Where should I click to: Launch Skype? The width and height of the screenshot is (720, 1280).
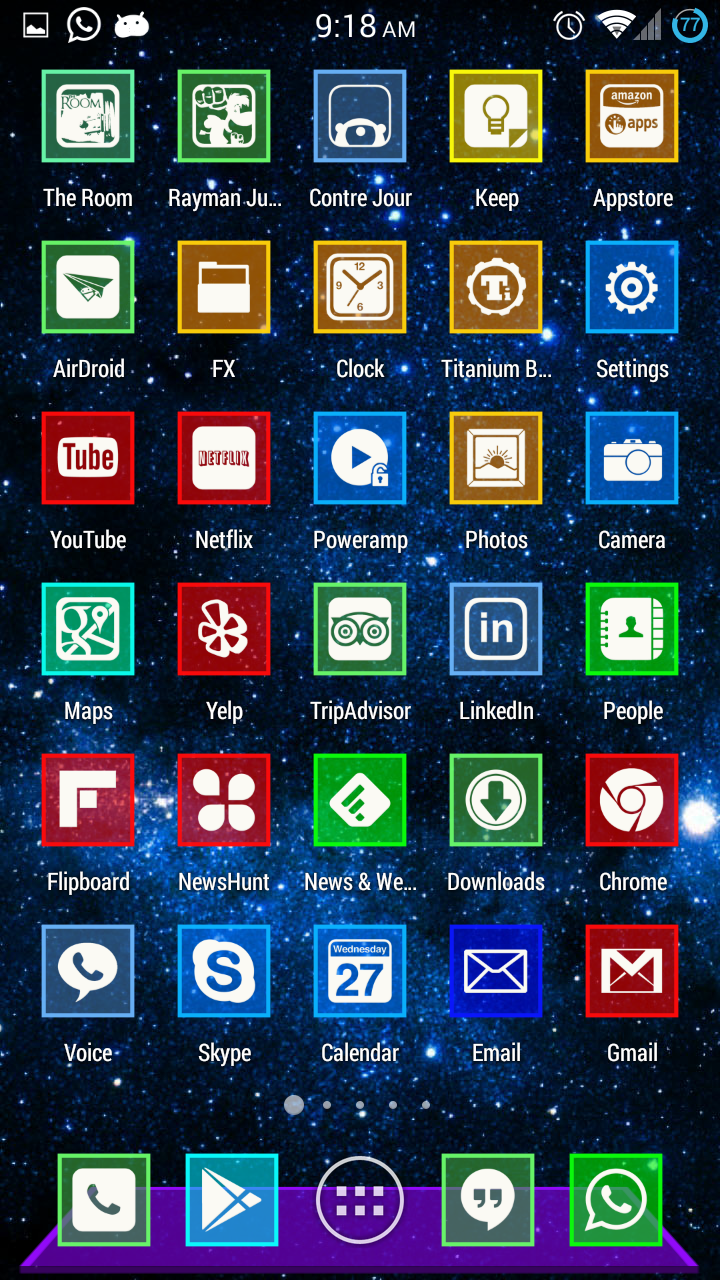pos(224,971)
